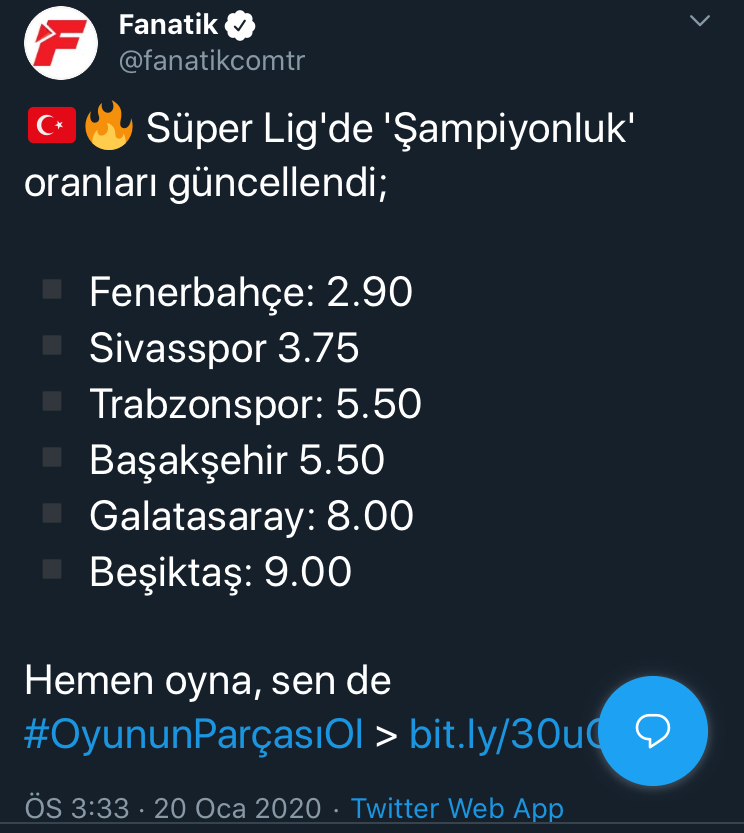Image resolution: width=744 pixels, height=833 pixels.
Task: Open the Twitter Web App source link
Action: pyautogui.click(x=457, y=808)
